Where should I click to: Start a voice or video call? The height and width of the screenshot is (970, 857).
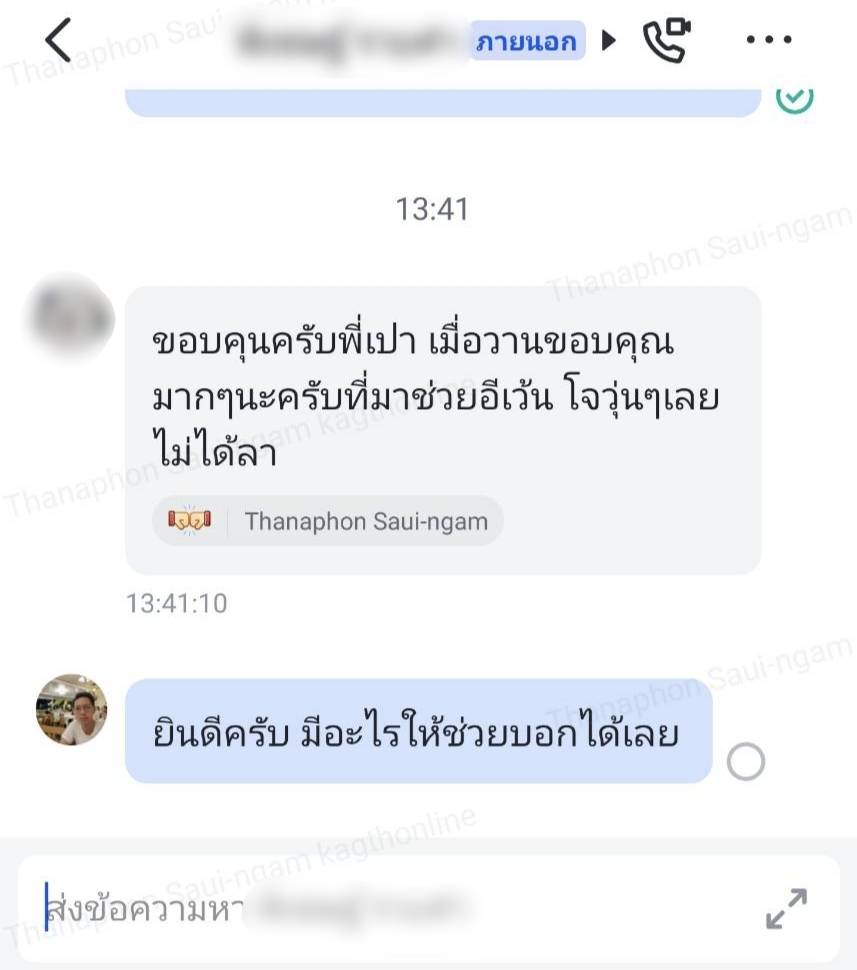(x=666, y=41)
